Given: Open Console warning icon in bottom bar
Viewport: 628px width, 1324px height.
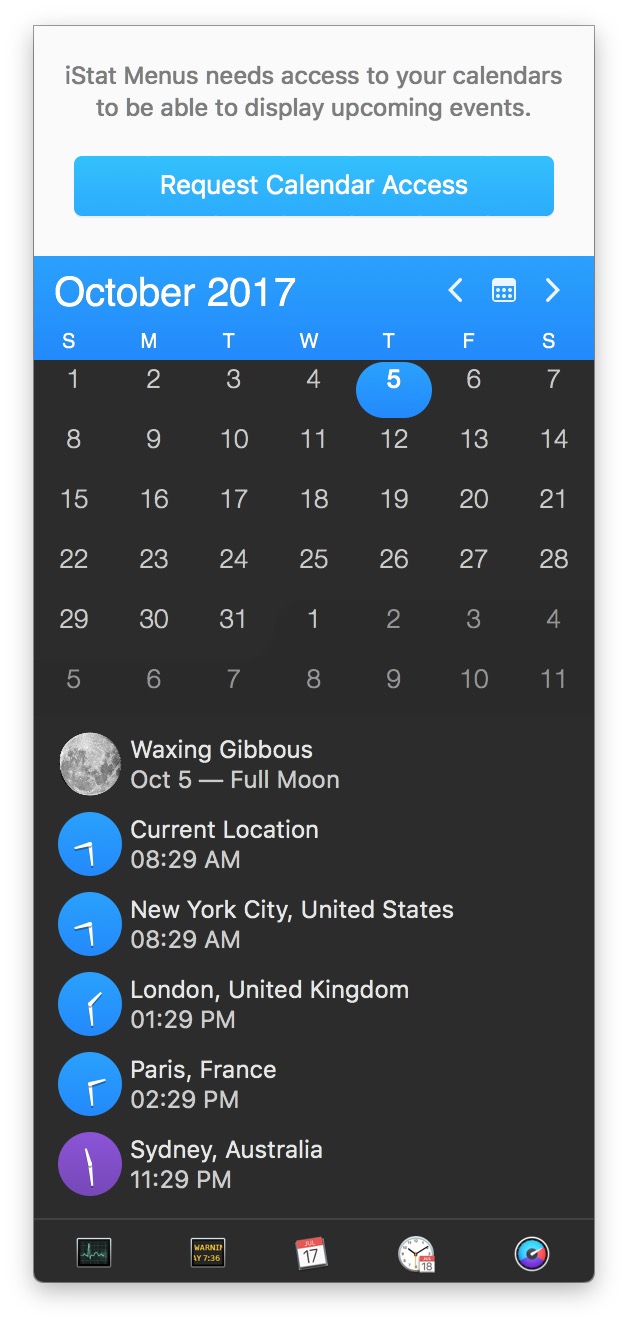Looking at the screenshot, I should (208, 1252).
